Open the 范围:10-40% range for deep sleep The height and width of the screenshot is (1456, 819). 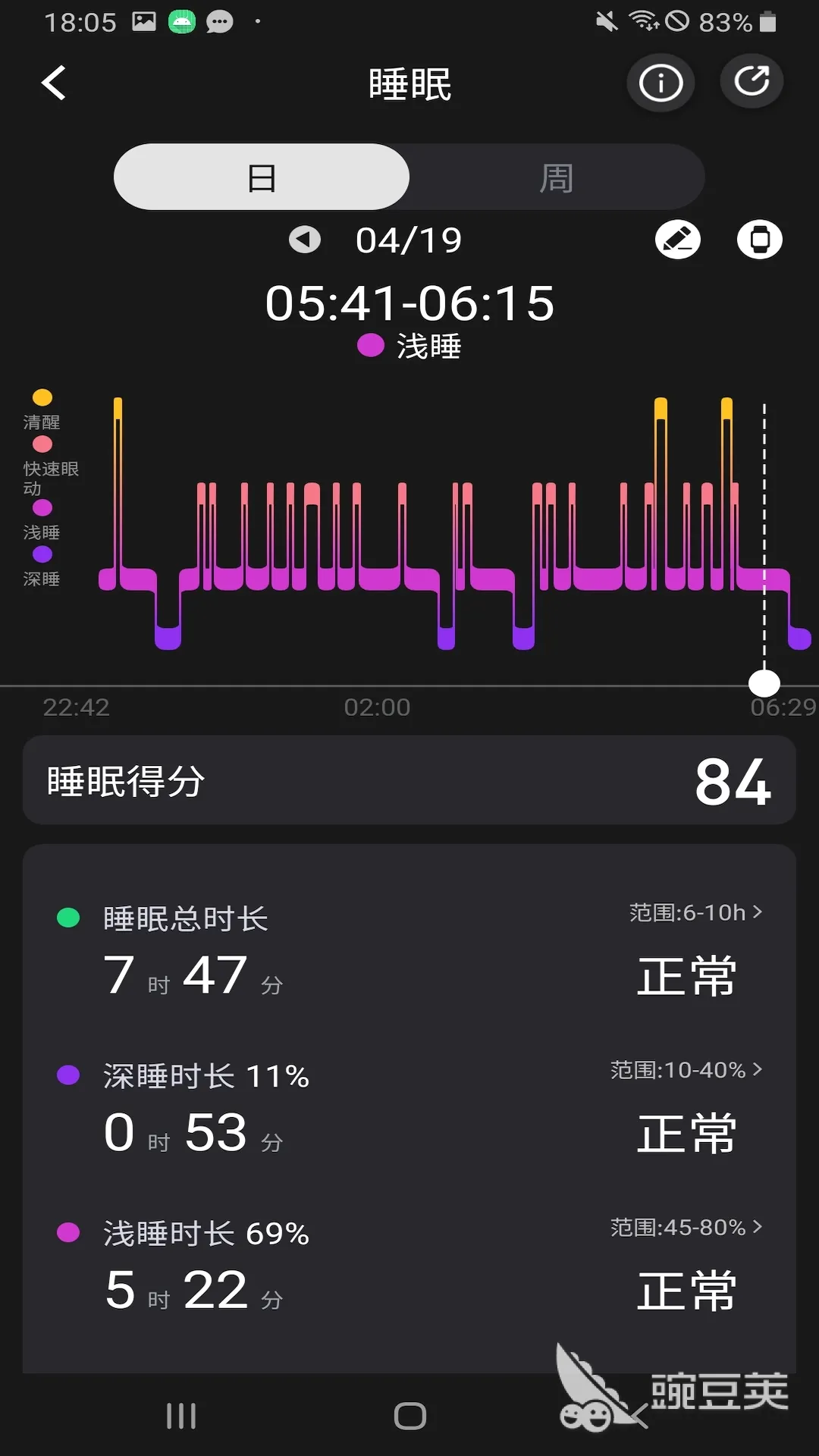point(687,1070)
